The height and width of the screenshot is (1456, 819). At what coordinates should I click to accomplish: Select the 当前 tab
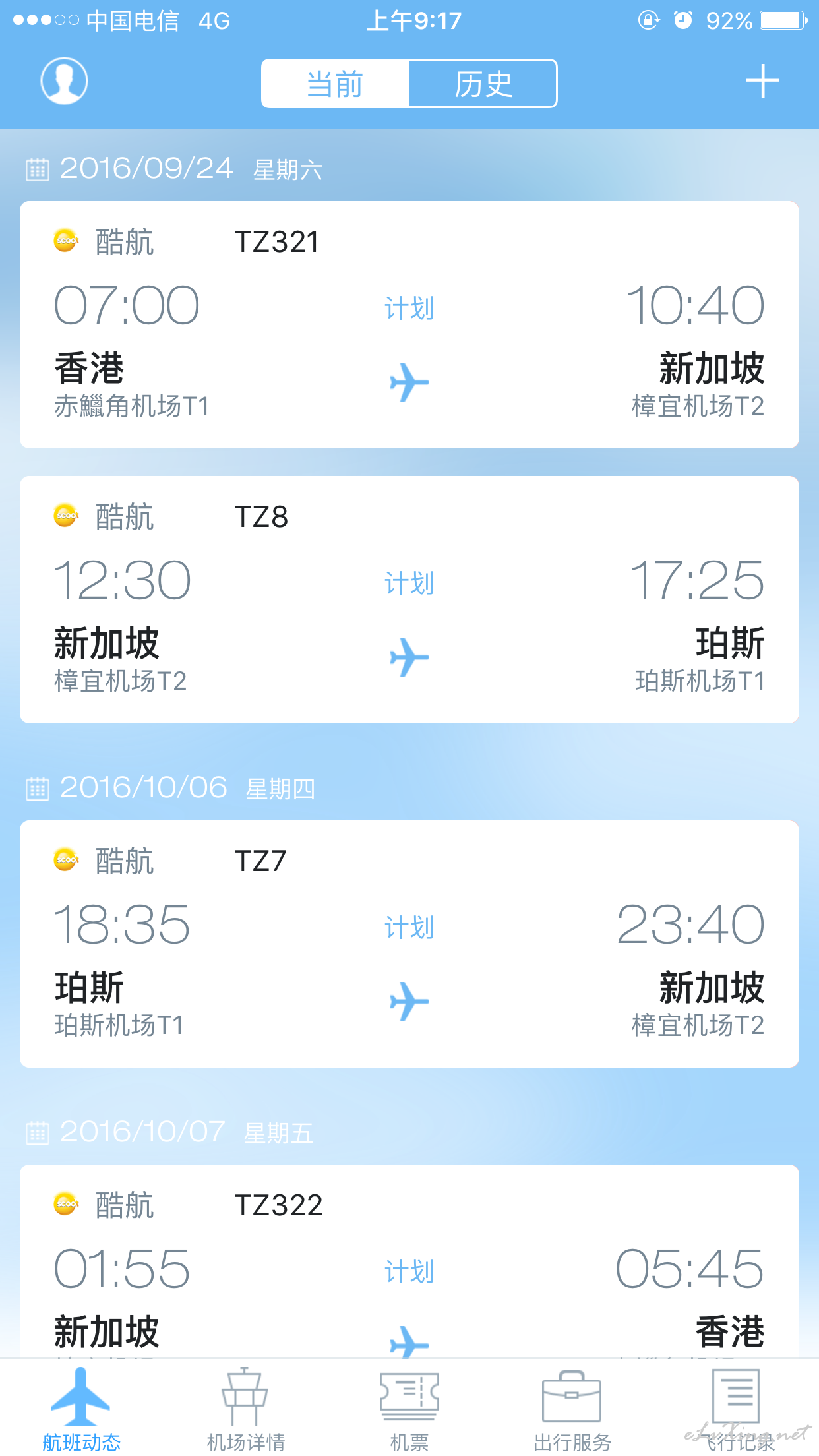336,84
